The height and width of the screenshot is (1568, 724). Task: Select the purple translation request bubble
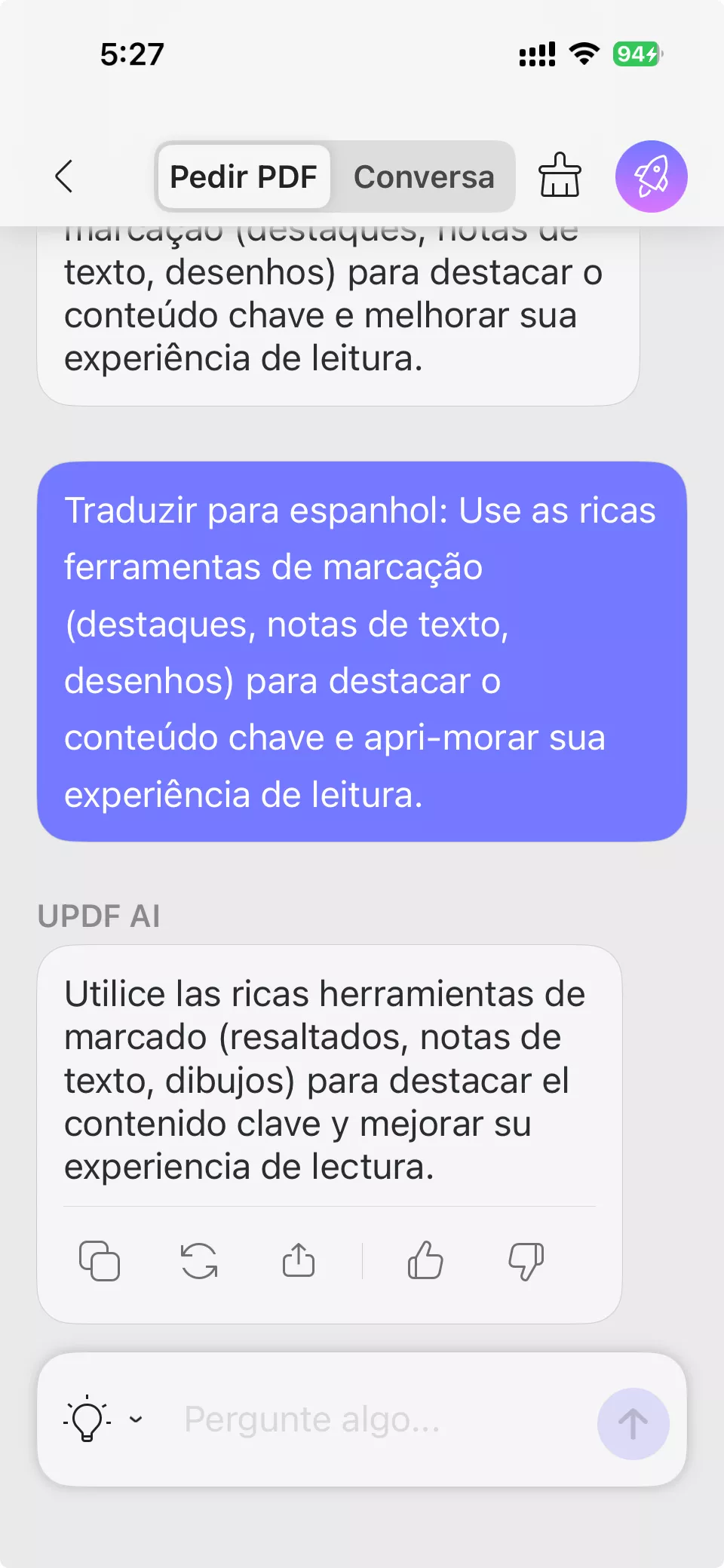pyautogui.click(x=362, y=652)
